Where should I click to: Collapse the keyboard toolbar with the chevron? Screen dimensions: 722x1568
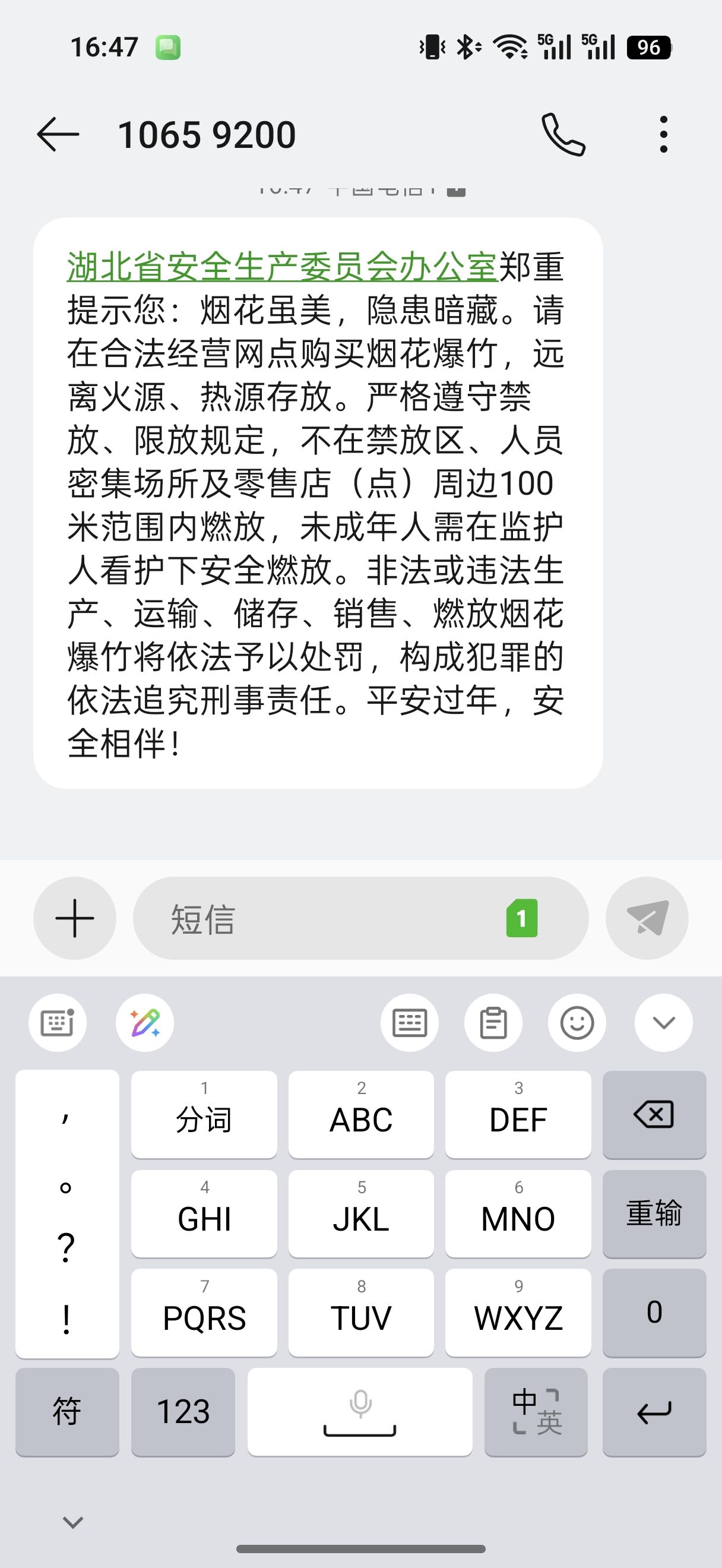pyautogui.click(x=664, y=1023)
